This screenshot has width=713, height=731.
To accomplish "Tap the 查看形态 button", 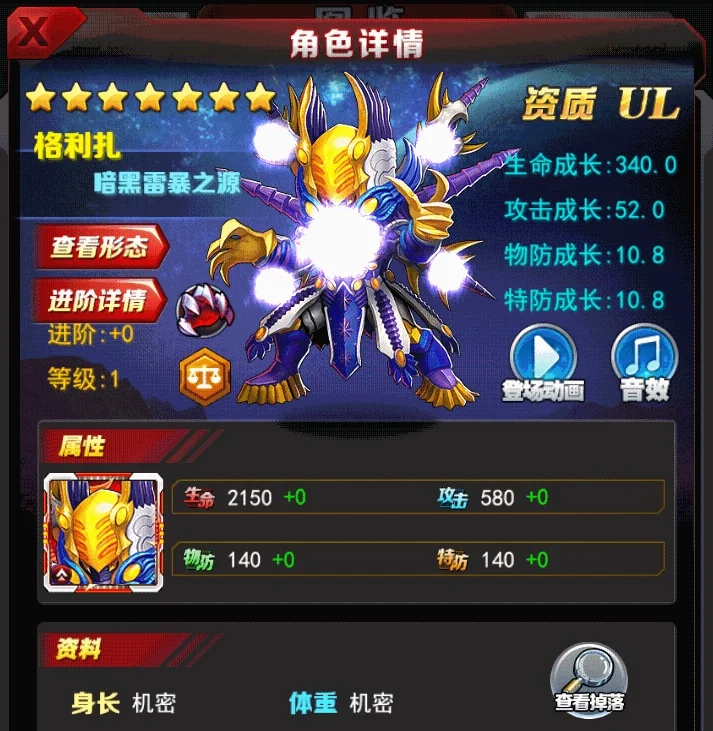I will pos(99,247).
